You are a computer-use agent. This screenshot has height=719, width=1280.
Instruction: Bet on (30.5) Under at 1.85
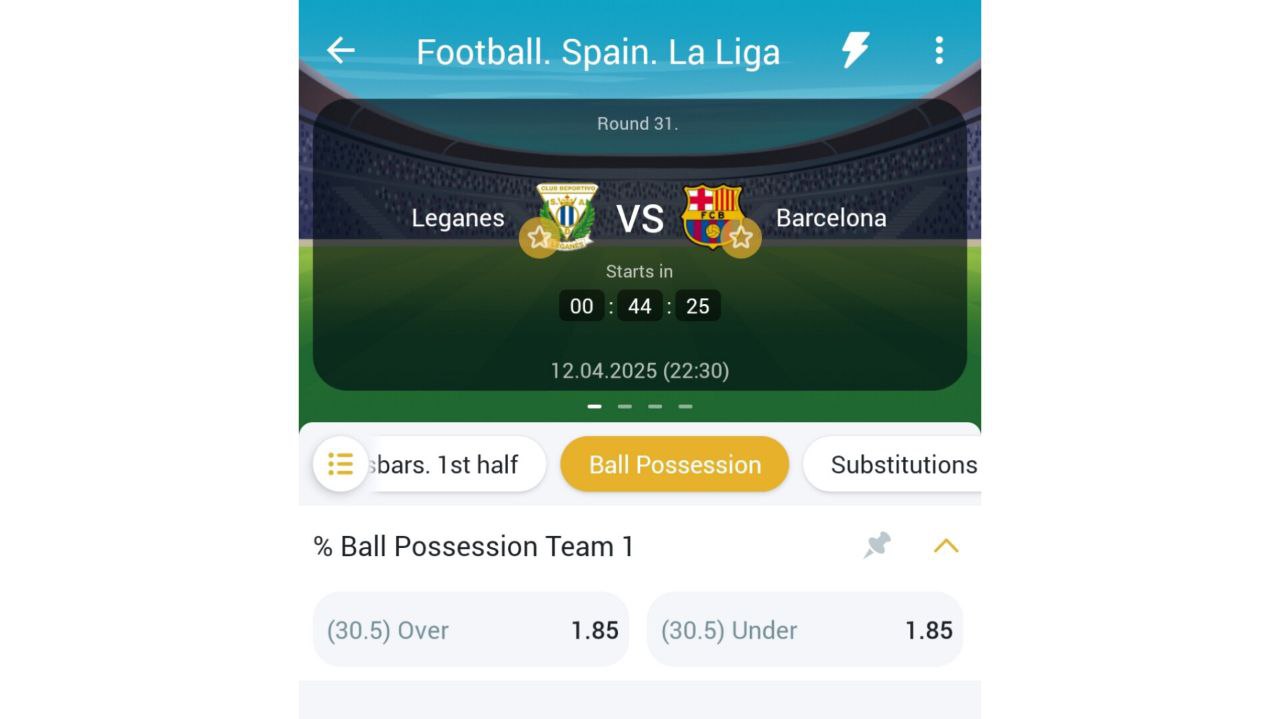click(805, 630)
